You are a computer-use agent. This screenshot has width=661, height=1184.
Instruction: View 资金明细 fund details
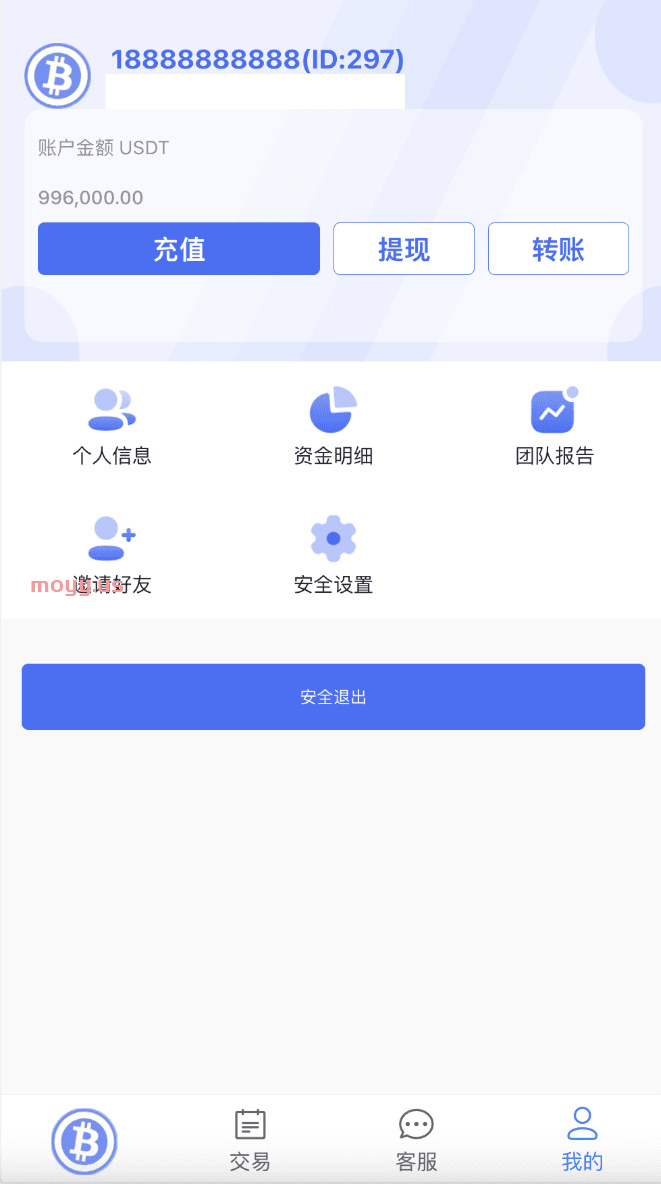pyautogui.click(x=333, y=427)
